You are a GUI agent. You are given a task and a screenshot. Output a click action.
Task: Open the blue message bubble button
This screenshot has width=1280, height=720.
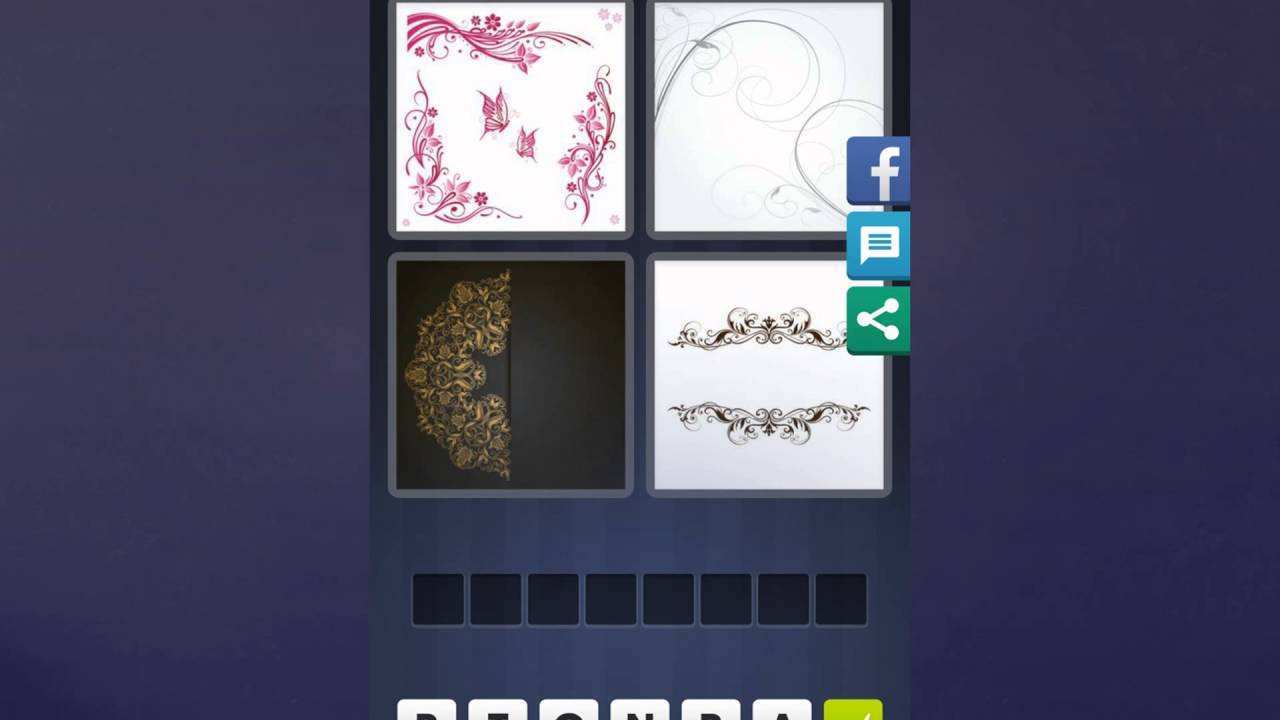tap(879, 245)
